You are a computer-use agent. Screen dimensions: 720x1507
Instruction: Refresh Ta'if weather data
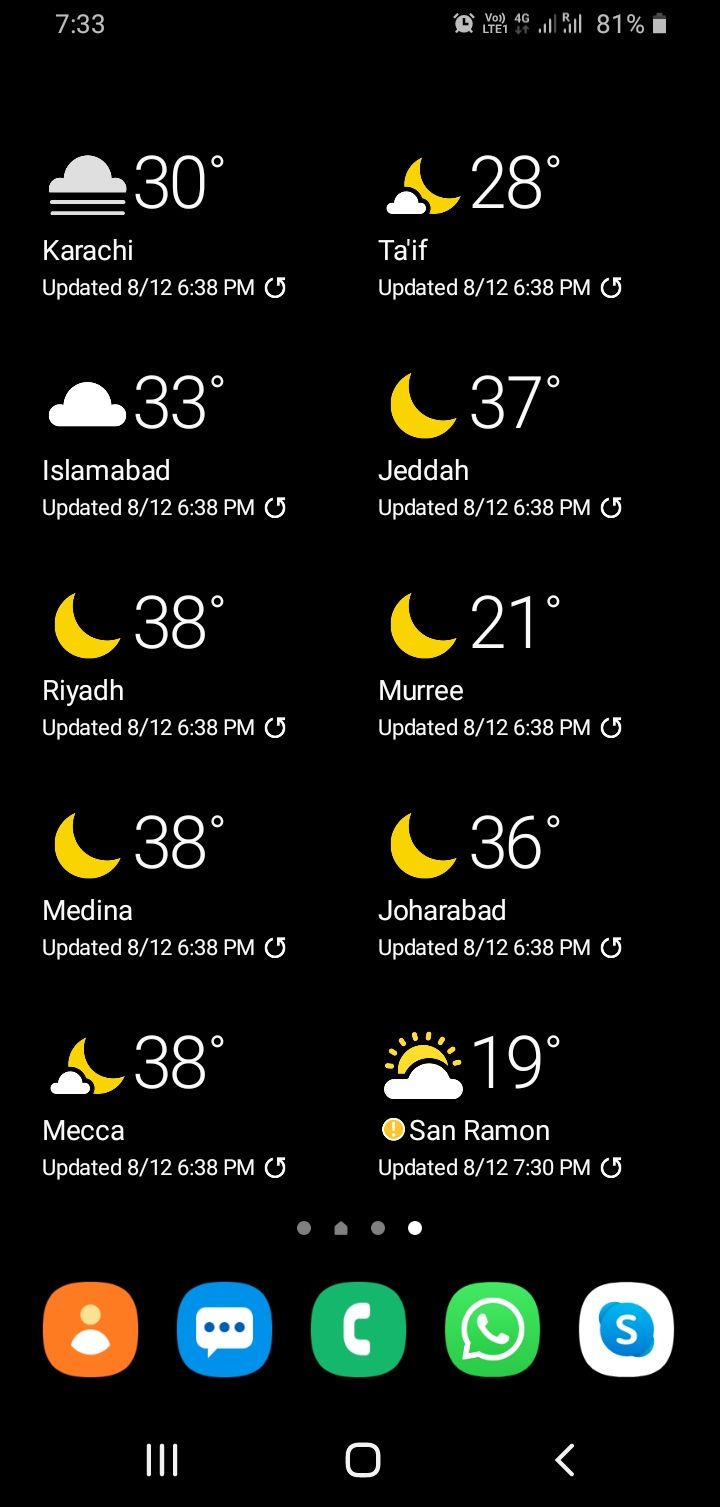(611, 288)
